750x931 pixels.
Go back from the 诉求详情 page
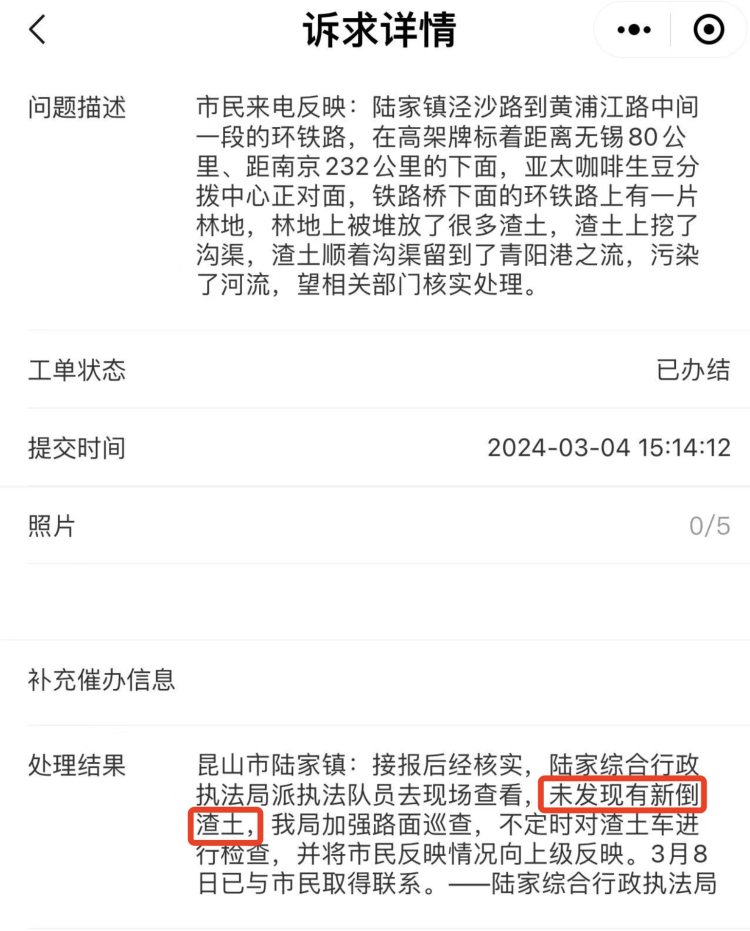[x=37, y=30]
